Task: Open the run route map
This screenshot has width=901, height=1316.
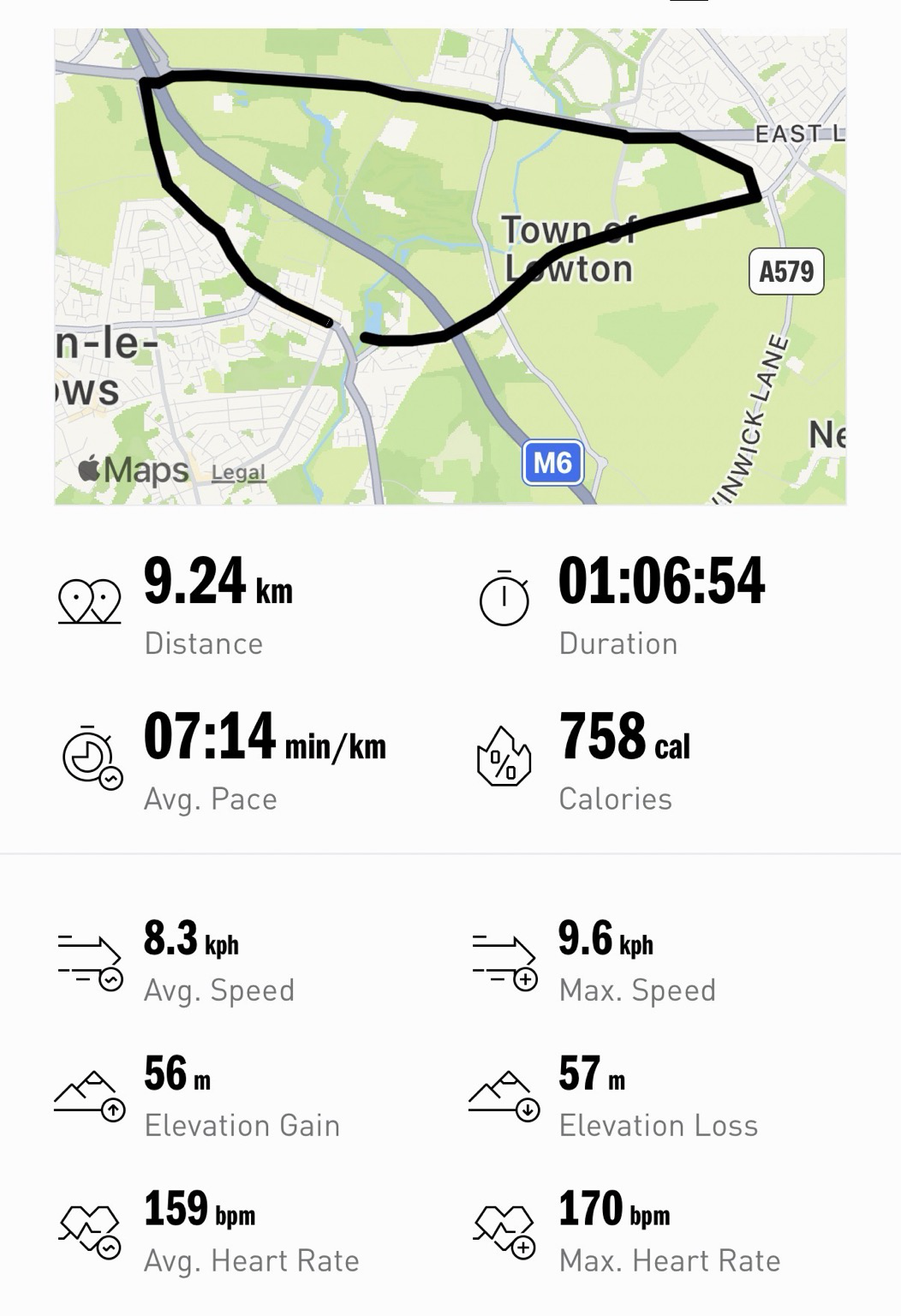Action: (x=450, y=266)
